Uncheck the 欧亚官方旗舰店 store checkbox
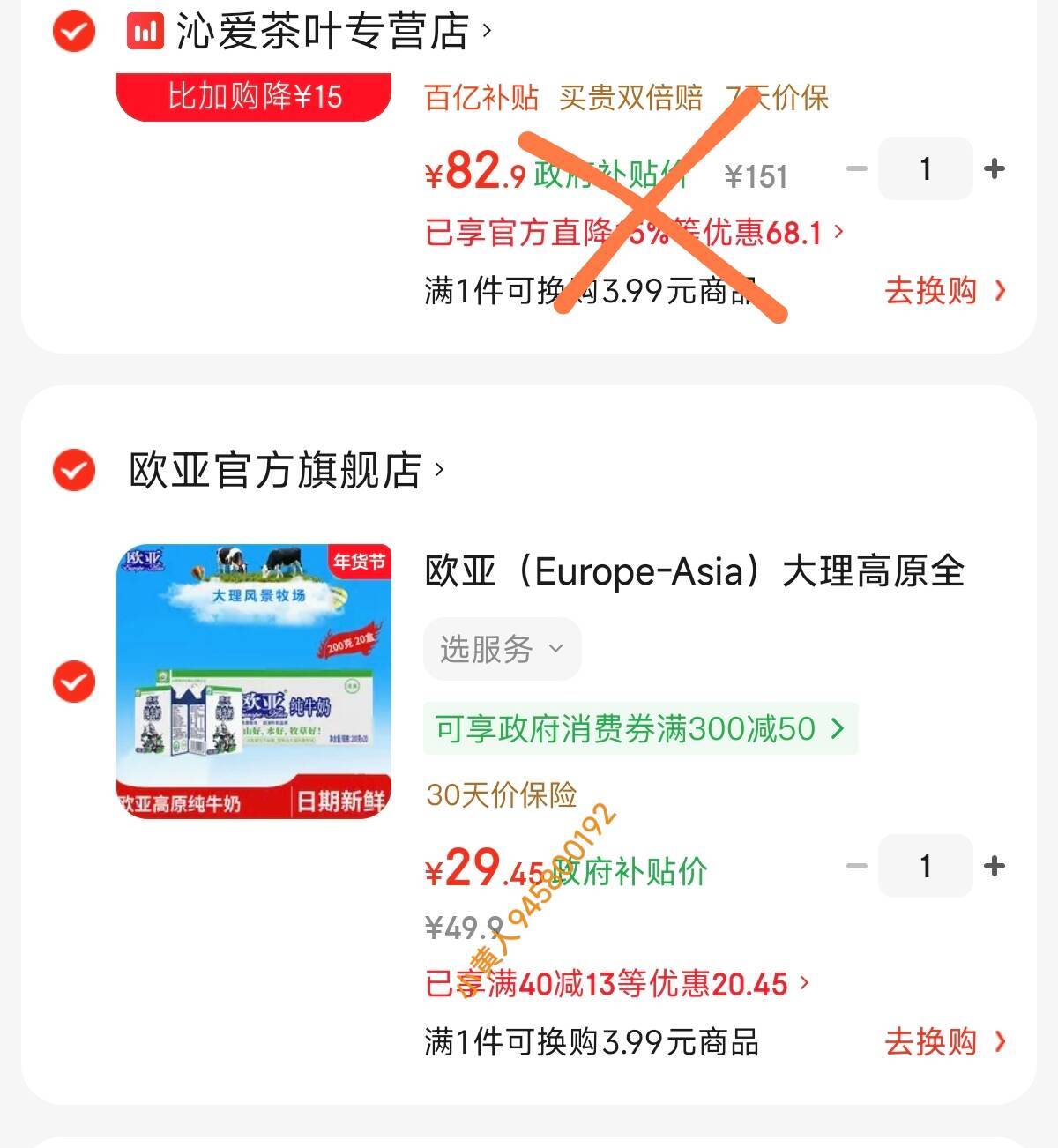 pos(74,469)
